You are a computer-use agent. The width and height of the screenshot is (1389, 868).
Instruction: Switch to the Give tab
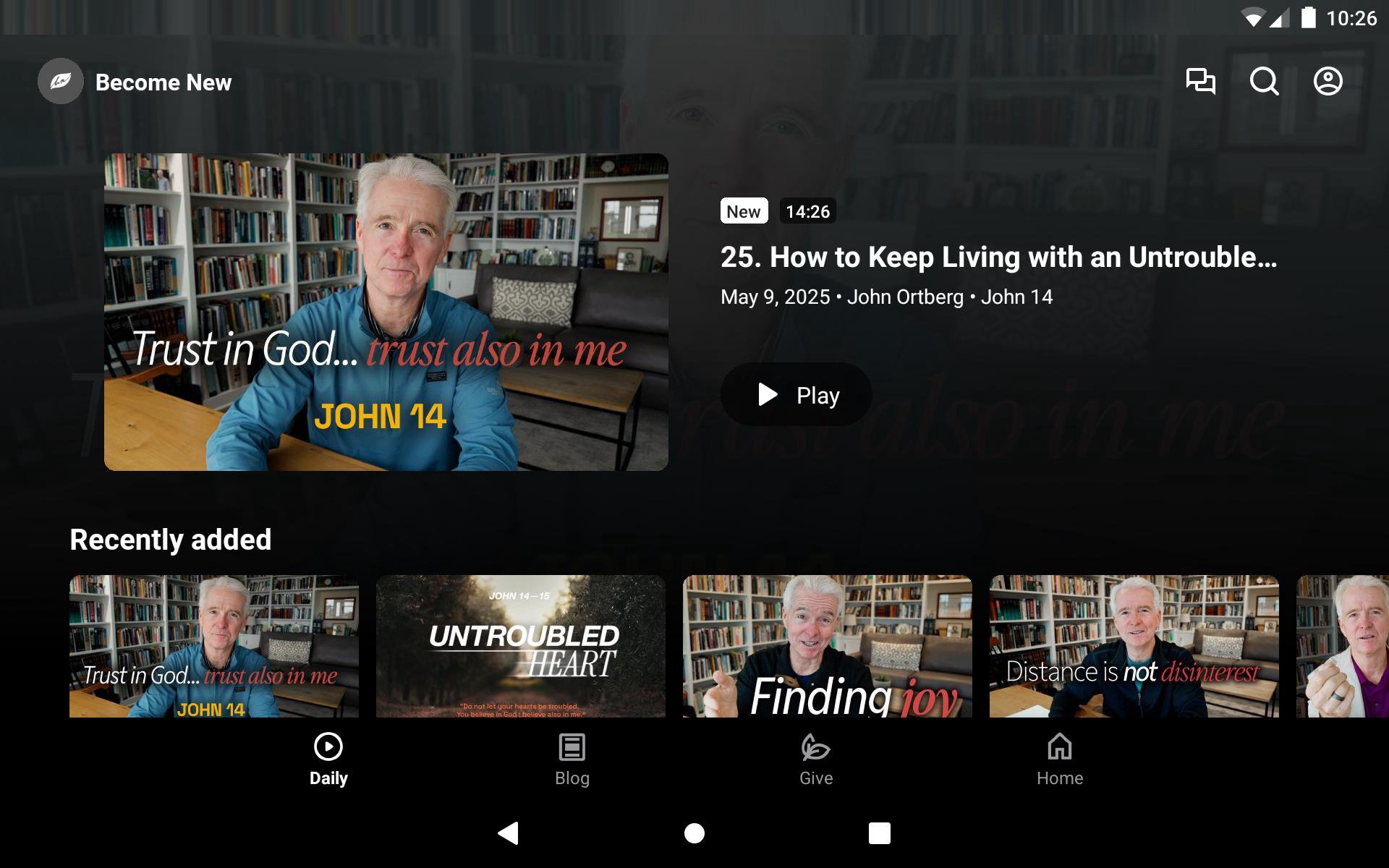[816, 759]
